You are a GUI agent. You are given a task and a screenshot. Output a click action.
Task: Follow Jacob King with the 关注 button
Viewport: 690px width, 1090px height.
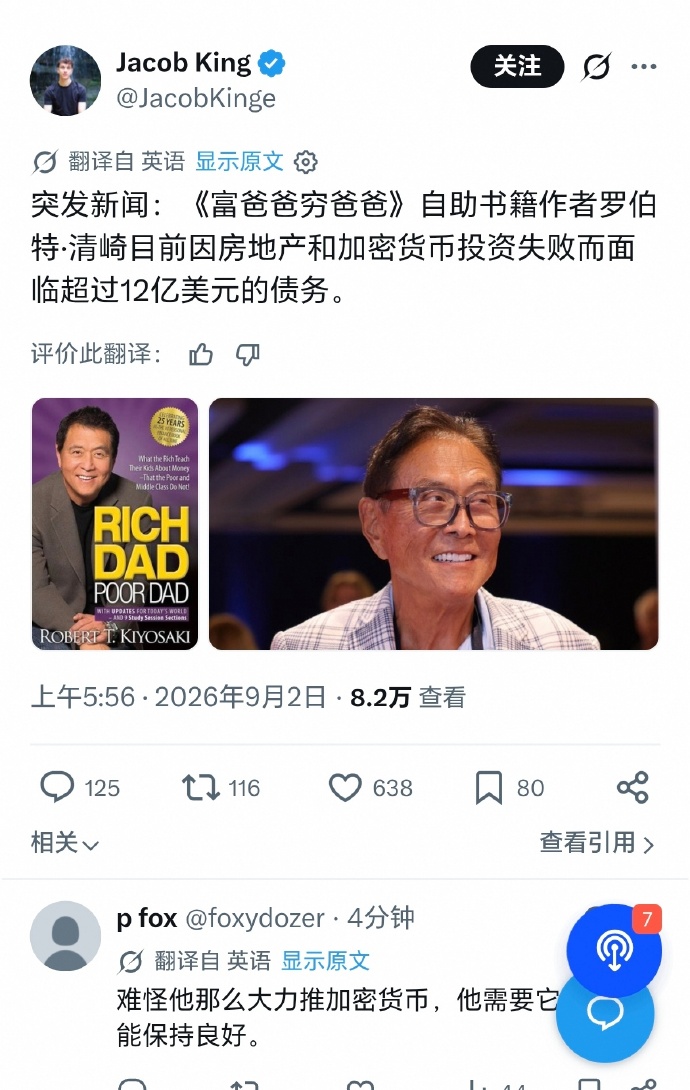(x=517, y=67)
